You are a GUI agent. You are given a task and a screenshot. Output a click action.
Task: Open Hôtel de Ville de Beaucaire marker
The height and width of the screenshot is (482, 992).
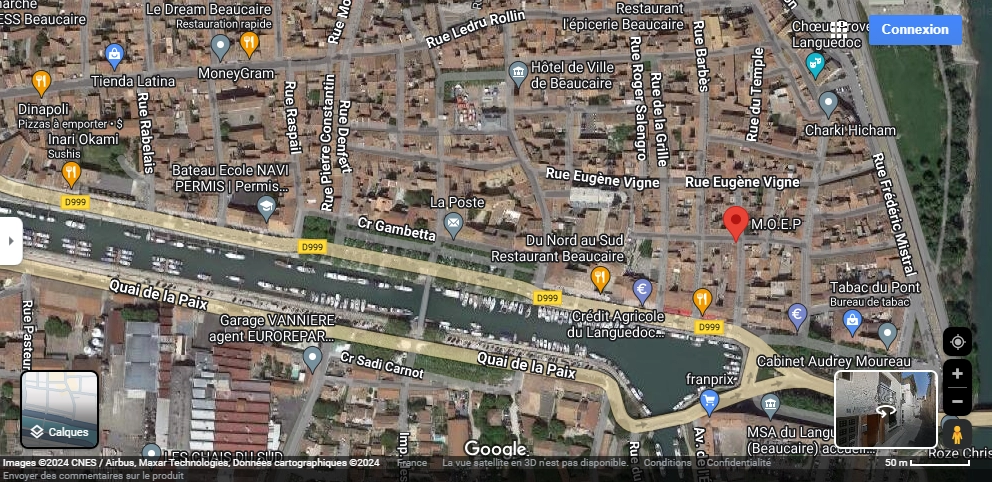518,72
